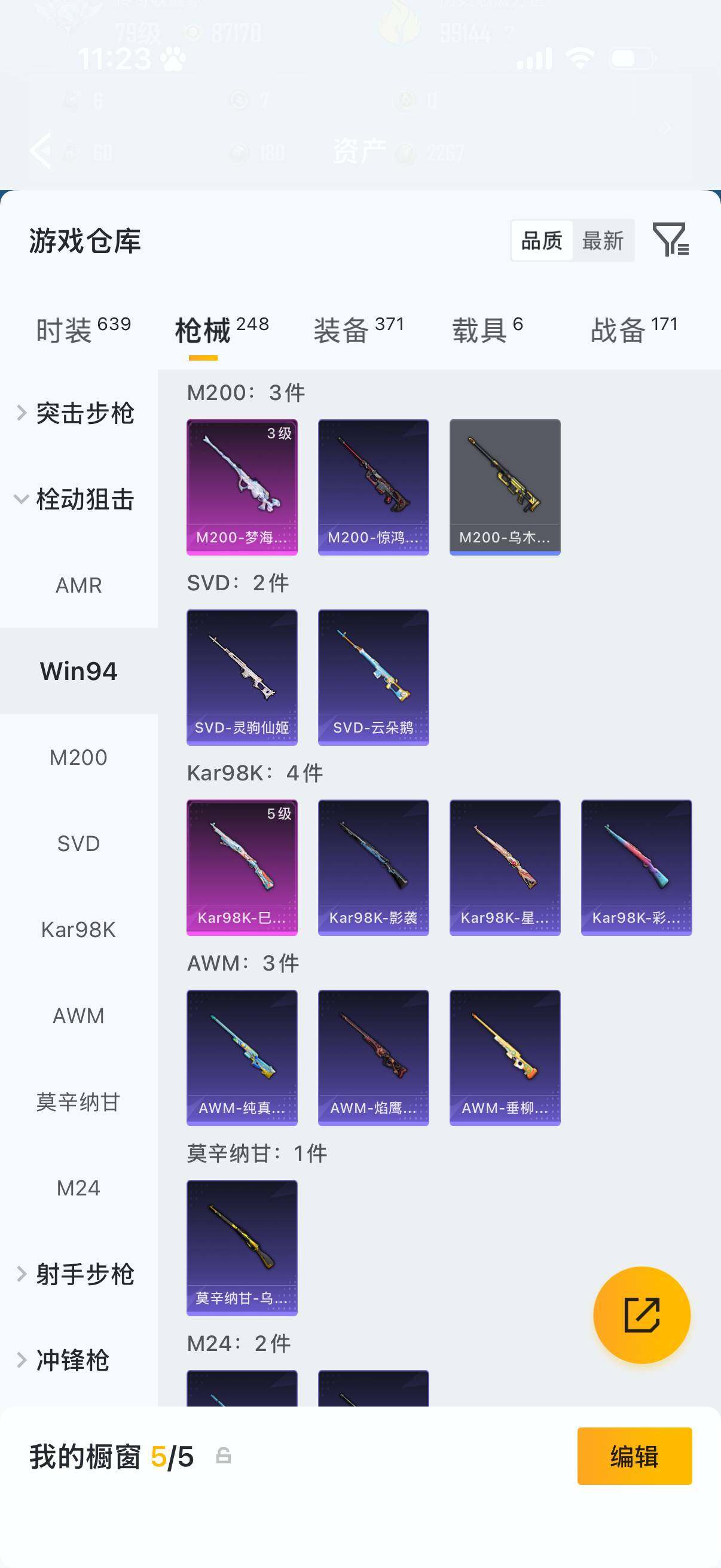Open the 装备 tab

[359, 330]
